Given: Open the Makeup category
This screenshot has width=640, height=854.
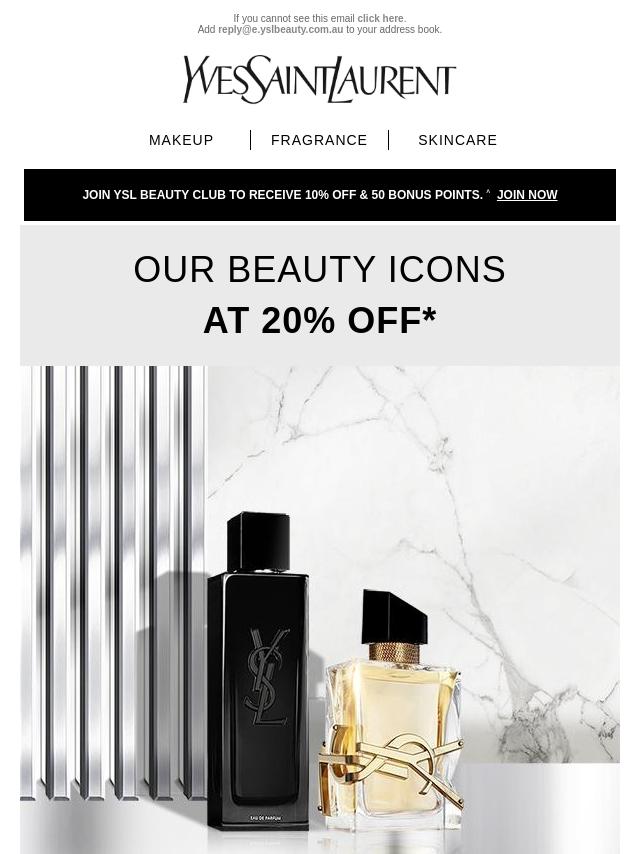Looking at the screenshot, I should pyautogui.click(x=181, y=140).
